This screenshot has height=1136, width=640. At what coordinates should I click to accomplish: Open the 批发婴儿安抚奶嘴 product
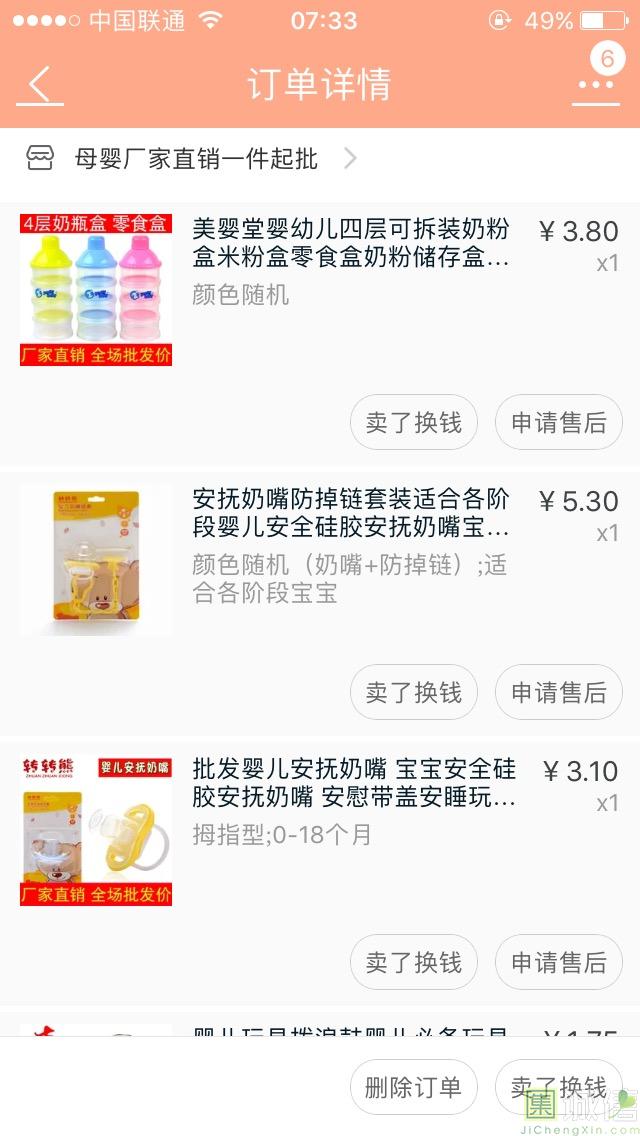coord(354,784)
